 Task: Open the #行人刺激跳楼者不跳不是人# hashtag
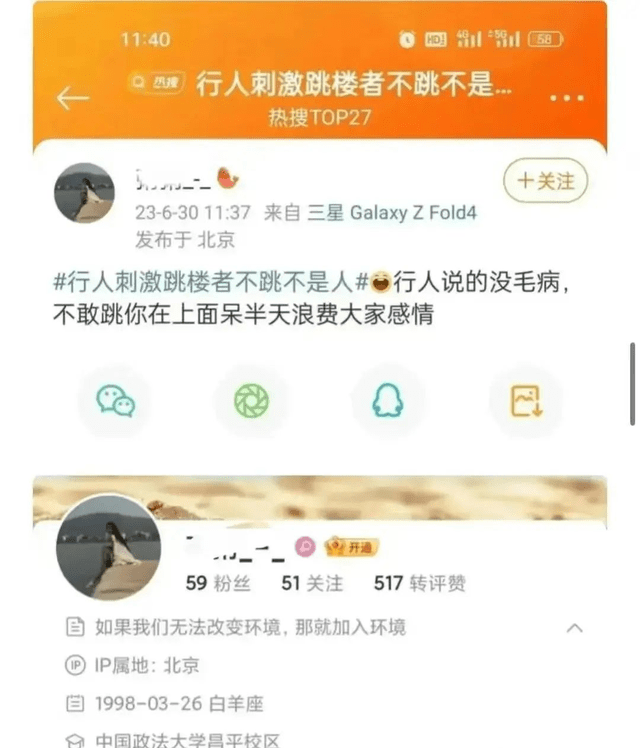click(208, 282)
